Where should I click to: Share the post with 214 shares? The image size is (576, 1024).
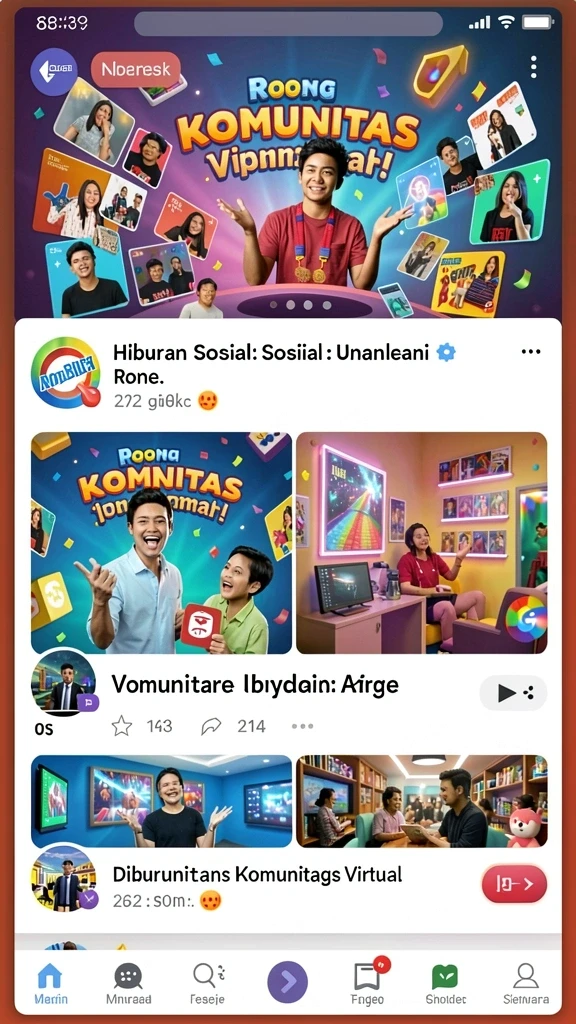[x=211, y=726]
